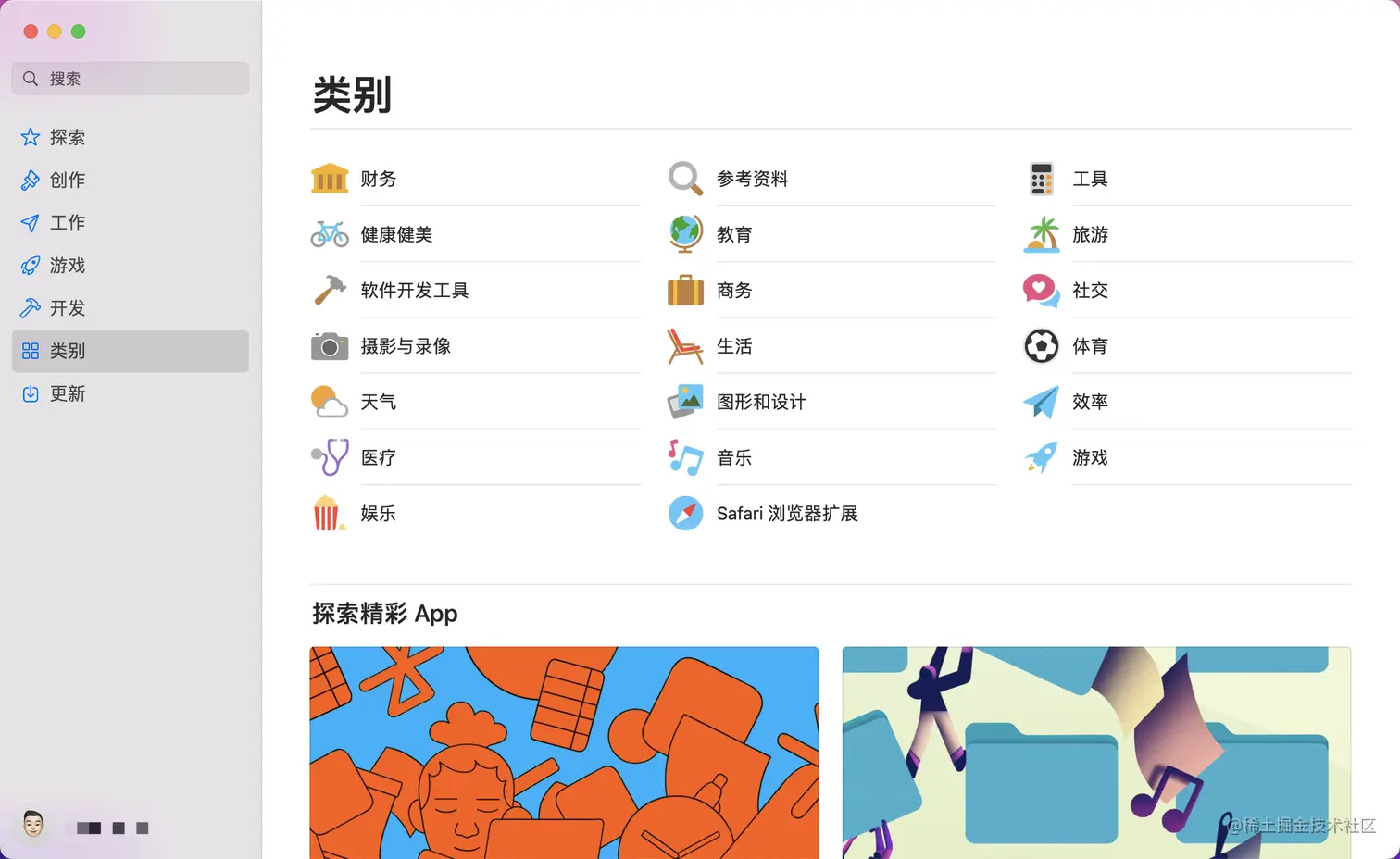Open the 音乐 category
Image resolution: width=1400 pixels, height=859 pixels.
733,457
